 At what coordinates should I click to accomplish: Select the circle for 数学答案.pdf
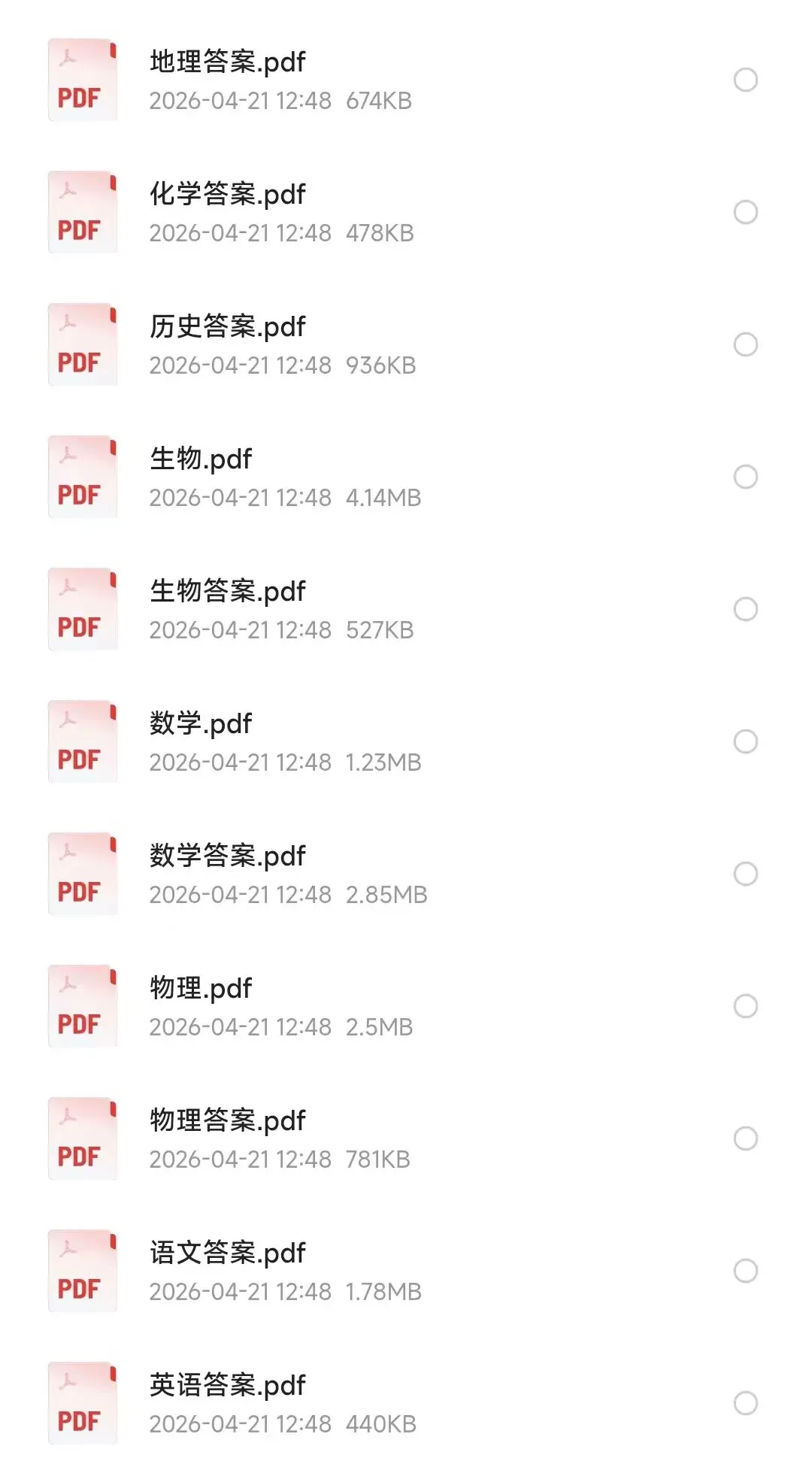coord(745,874)
